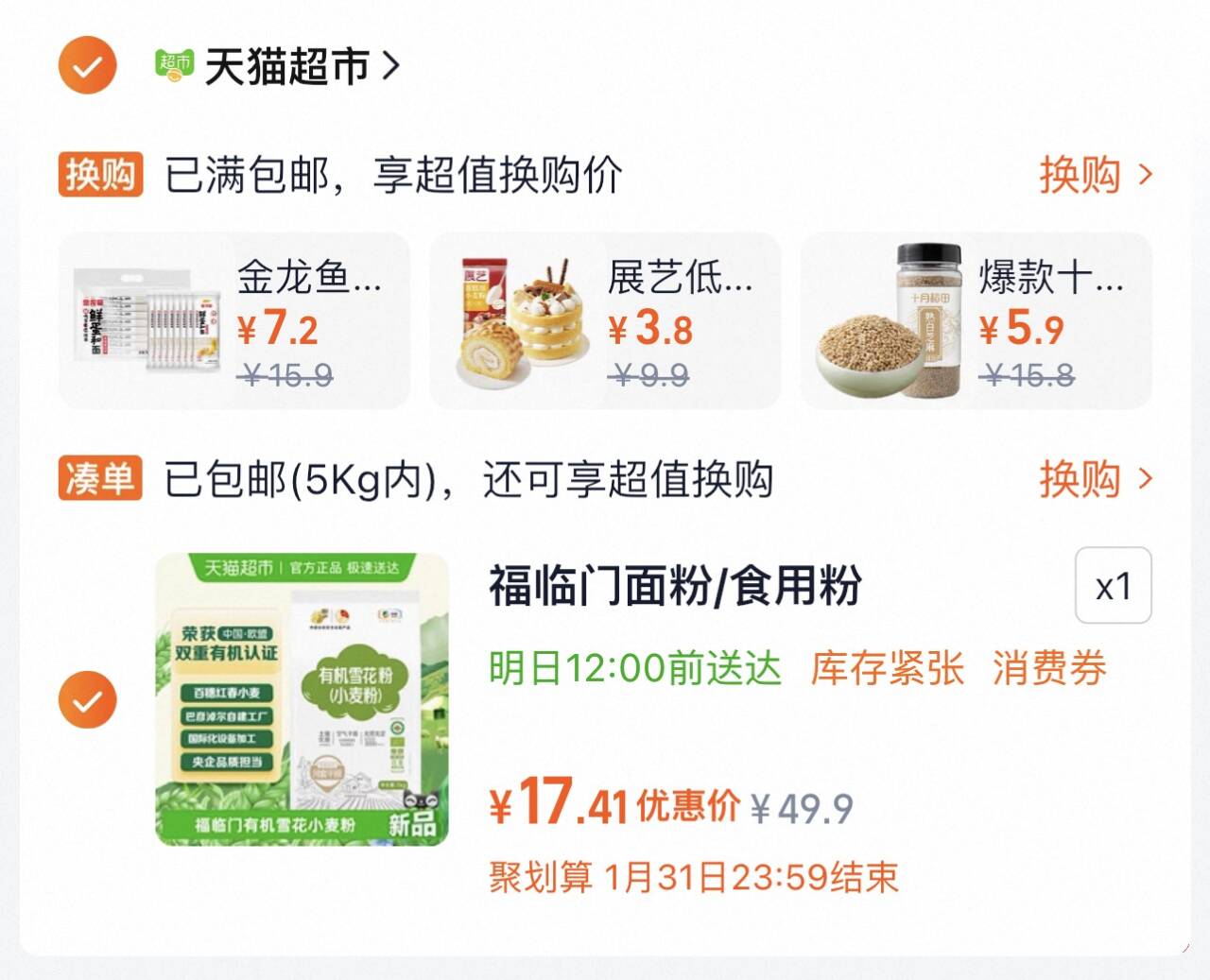Open the 爆款十 ¥5.9 add-on item
This screenshot has width=1210, height=980.
point(976,320)
